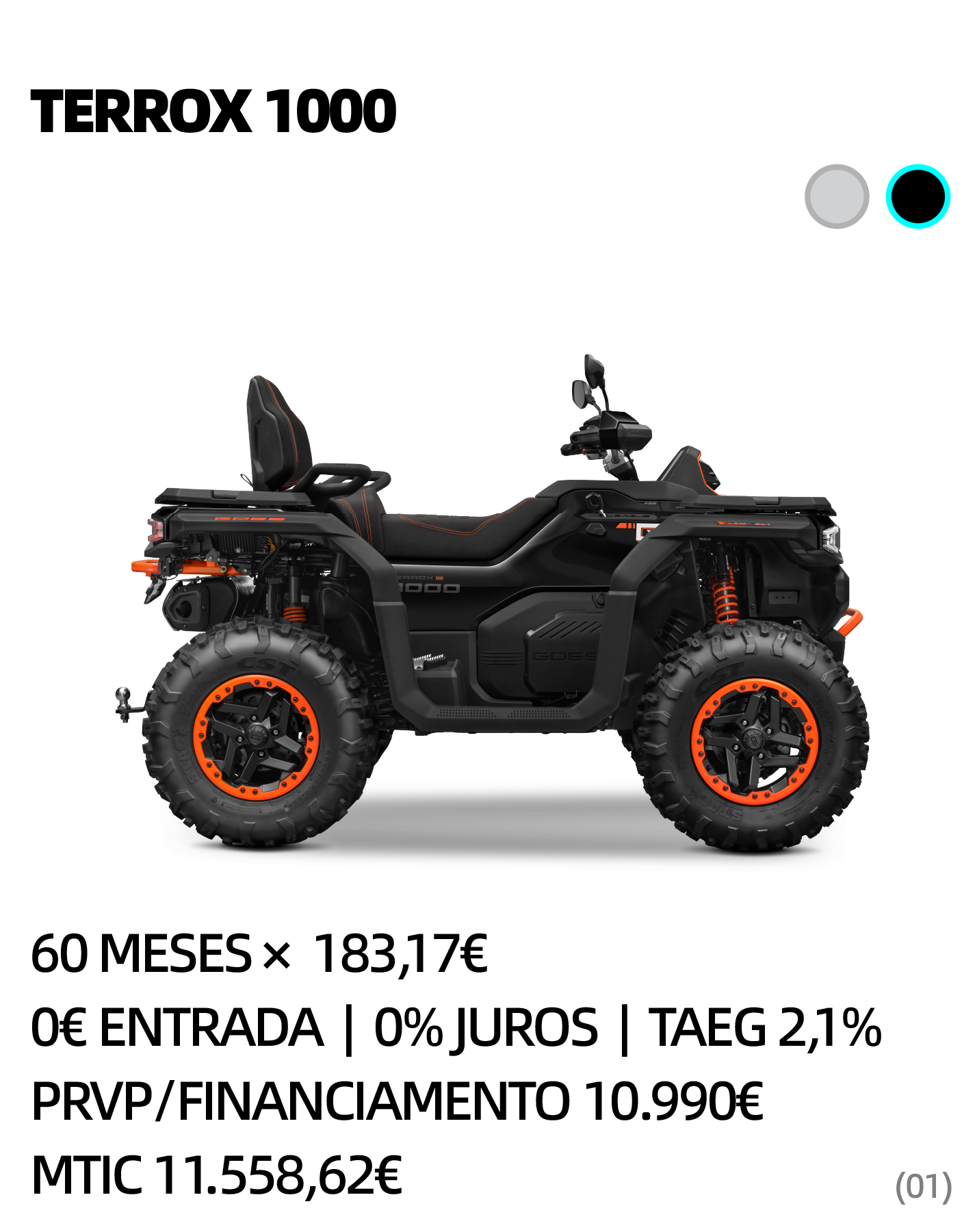Select the black color swatch
Viewport: 975px width, 1232px height.
tap(918, 196)
